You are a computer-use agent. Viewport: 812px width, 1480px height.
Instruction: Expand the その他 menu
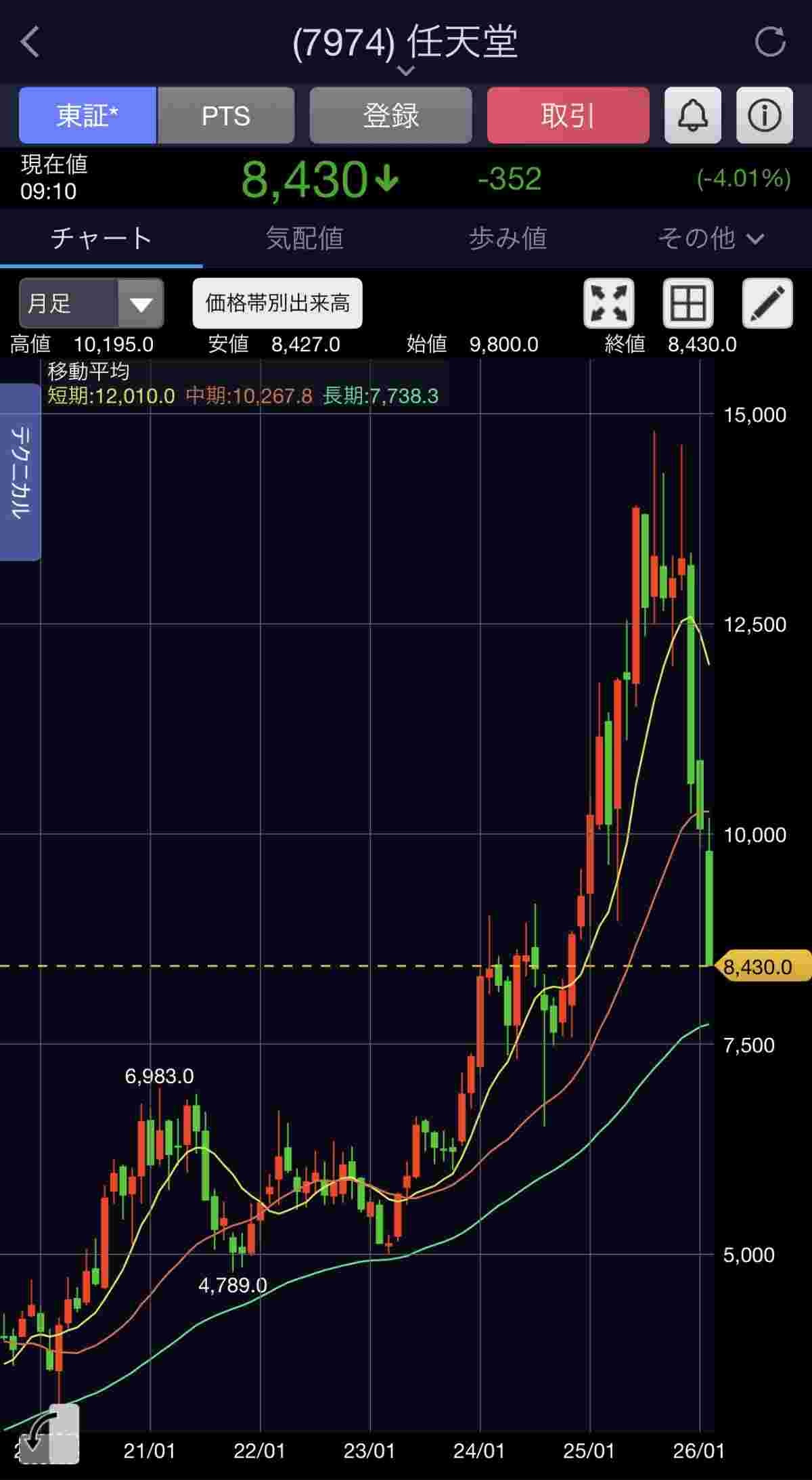pyautogui.click(x=710, y=238)
